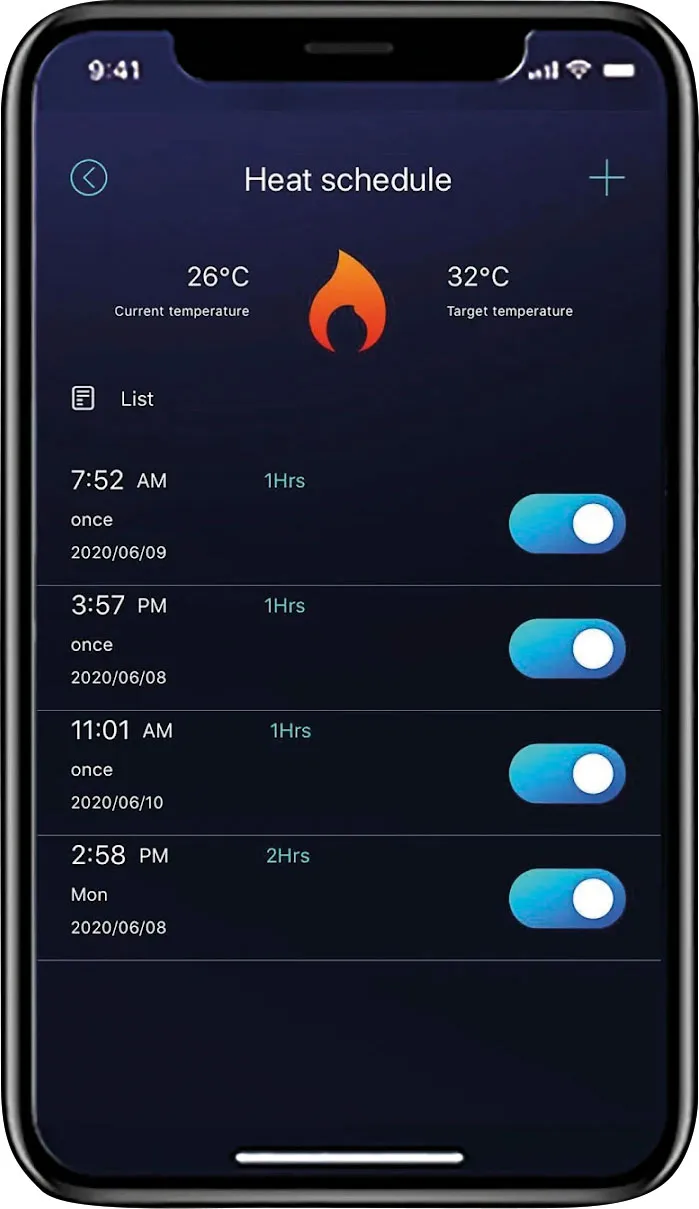Toggle off the 7:52 AM schedule
Image resolution: width=699 pixels, height=1209 pixels.
[x=567, y=523]
